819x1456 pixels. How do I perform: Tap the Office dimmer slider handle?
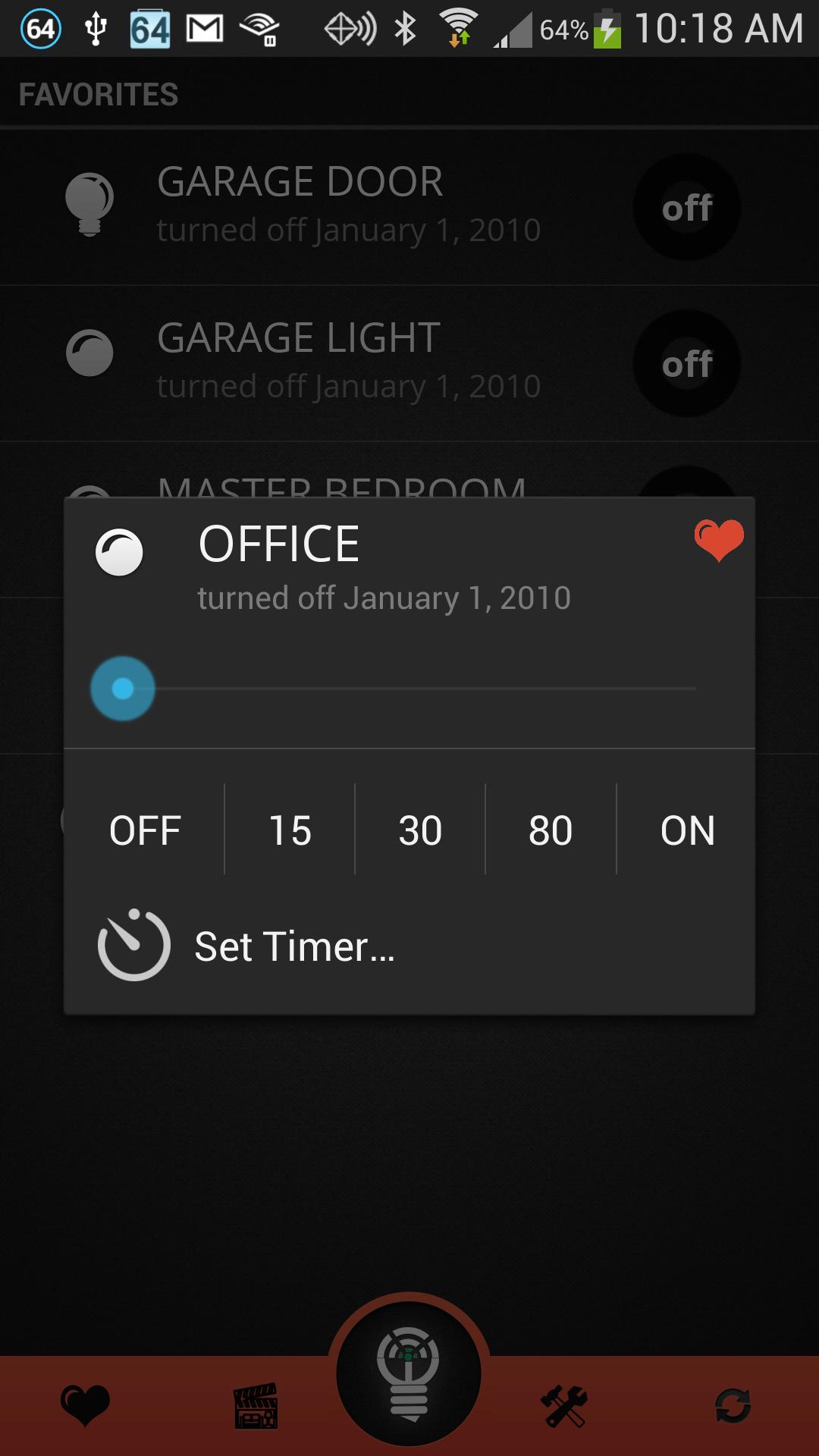[123, 689]
